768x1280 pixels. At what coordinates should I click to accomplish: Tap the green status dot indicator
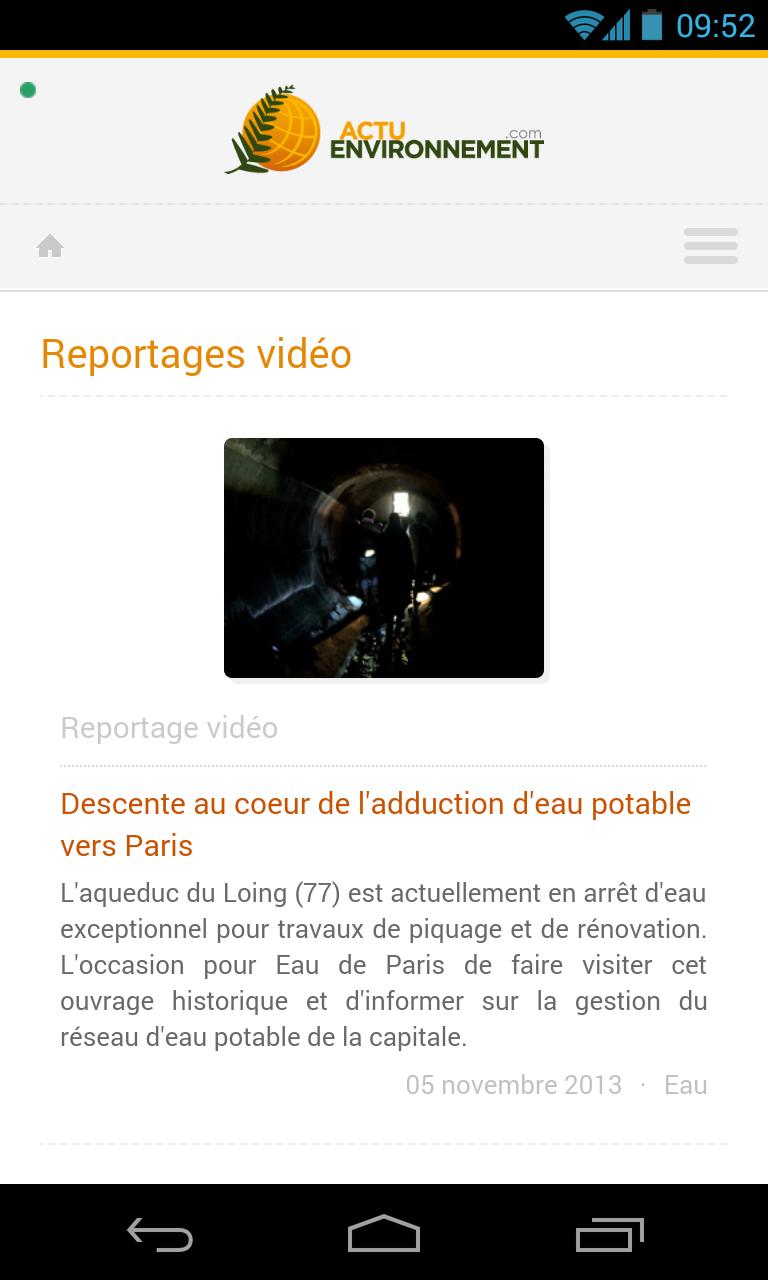pyautogui.click(x=29, y=89)
